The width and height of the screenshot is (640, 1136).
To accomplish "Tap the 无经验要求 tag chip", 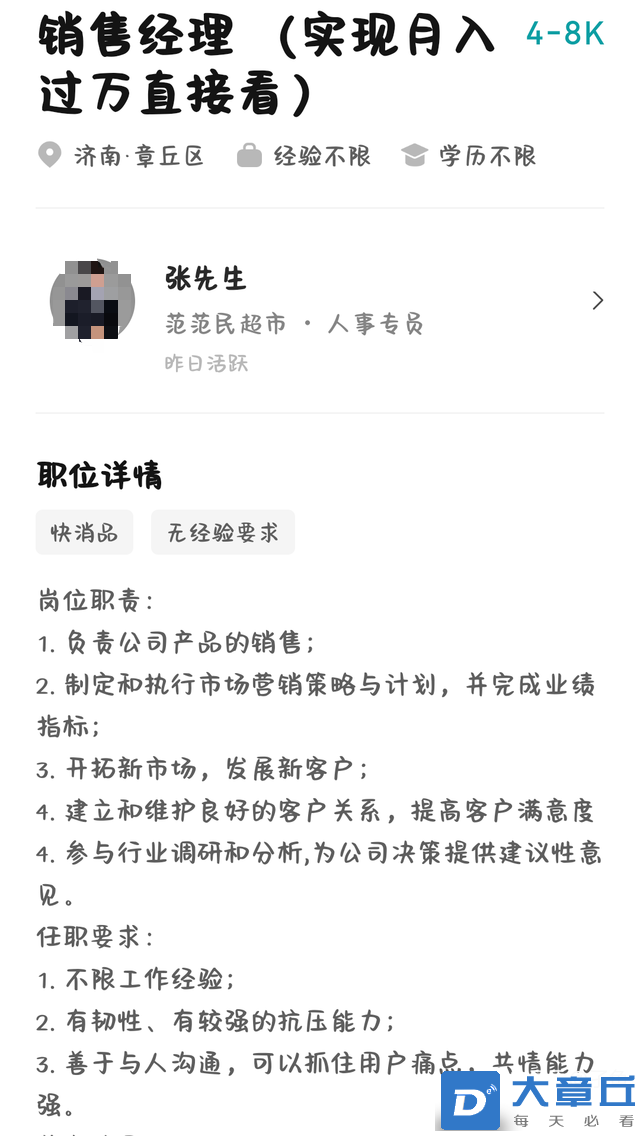I will (222, 533).
